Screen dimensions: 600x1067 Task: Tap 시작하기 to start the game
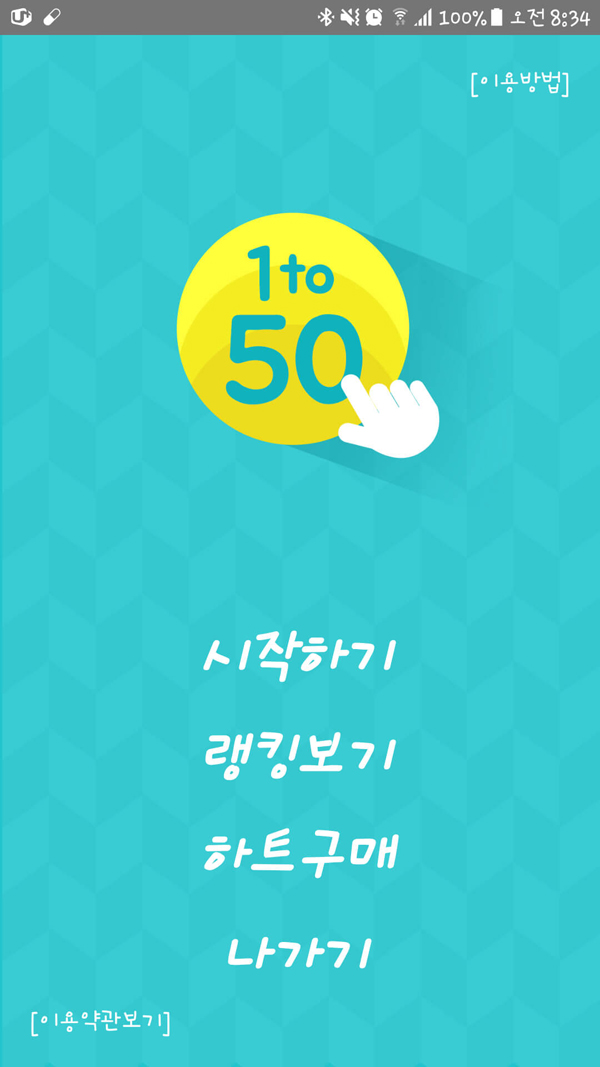click(300, 655)
